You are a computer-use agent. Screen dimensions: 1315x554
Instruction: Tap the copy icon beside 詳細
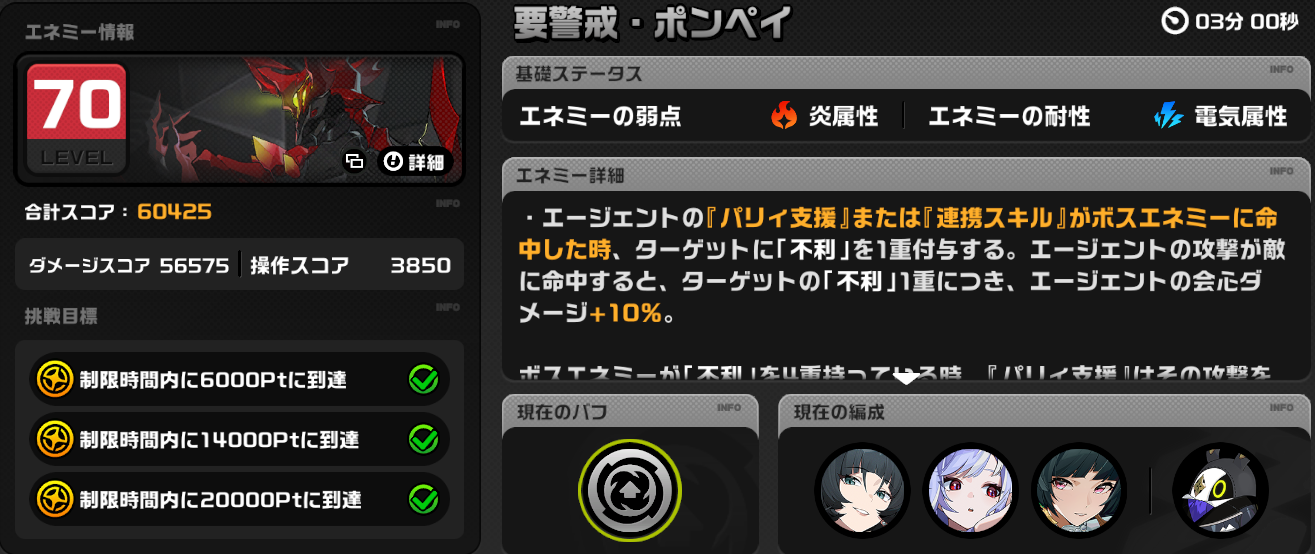355,162
